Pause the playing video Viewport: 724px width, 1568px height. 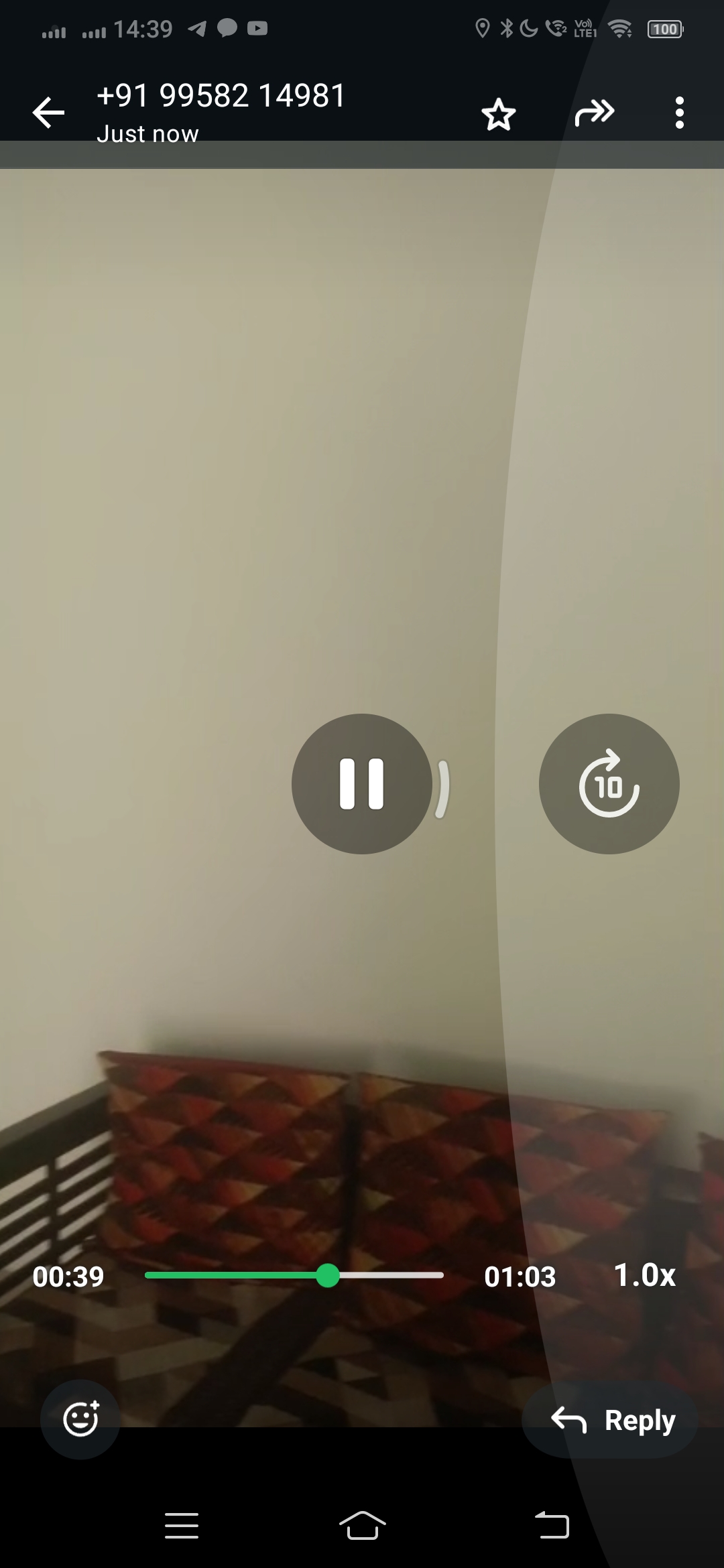[362, 784]
